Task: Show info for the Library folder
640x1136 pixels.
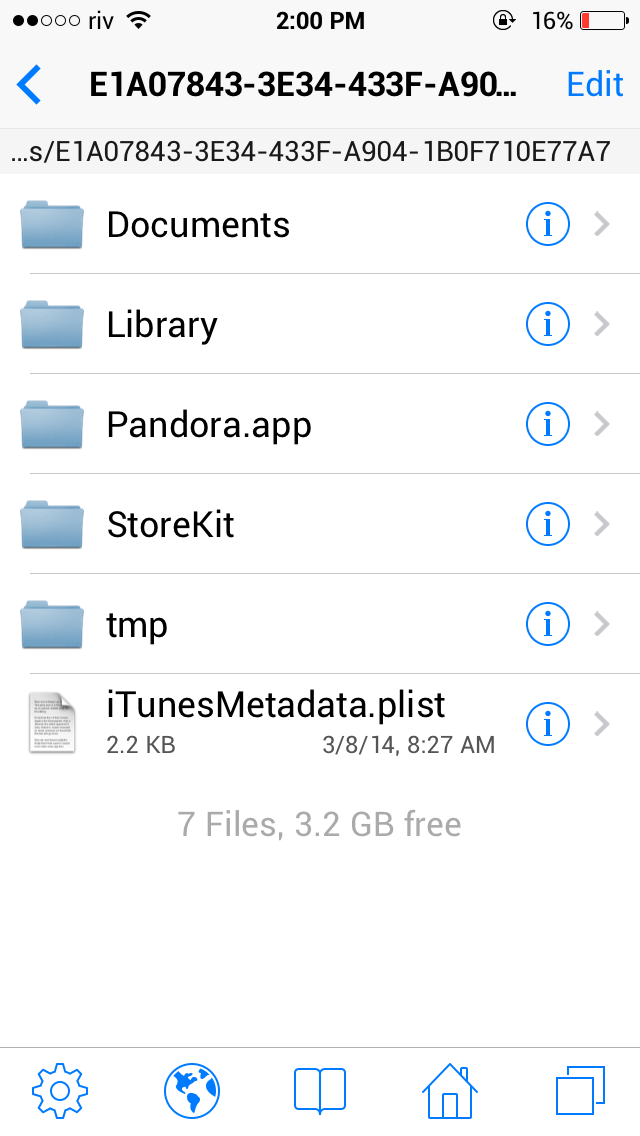Action: 547,325
